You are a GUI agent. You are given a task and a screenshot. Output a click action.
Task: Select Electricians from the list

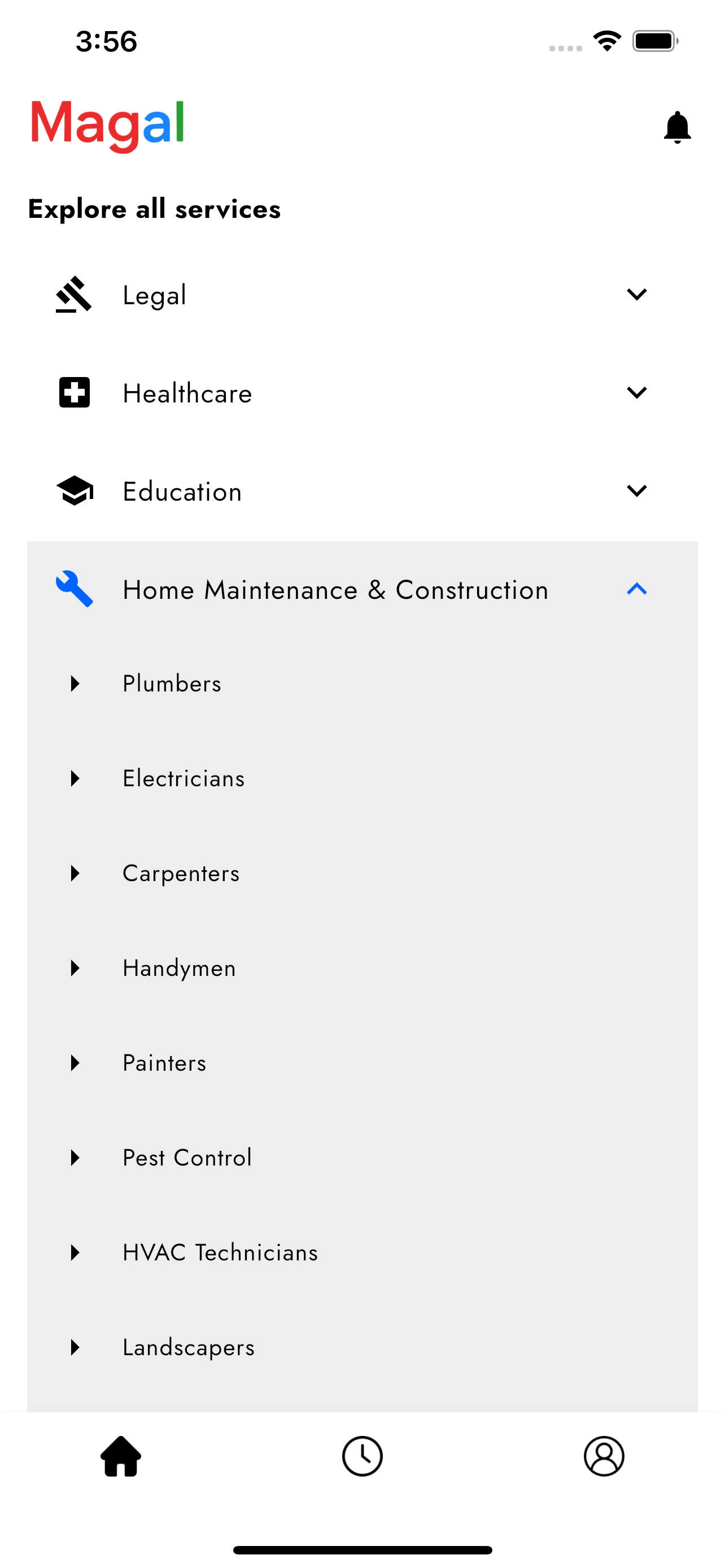point(362,778)
